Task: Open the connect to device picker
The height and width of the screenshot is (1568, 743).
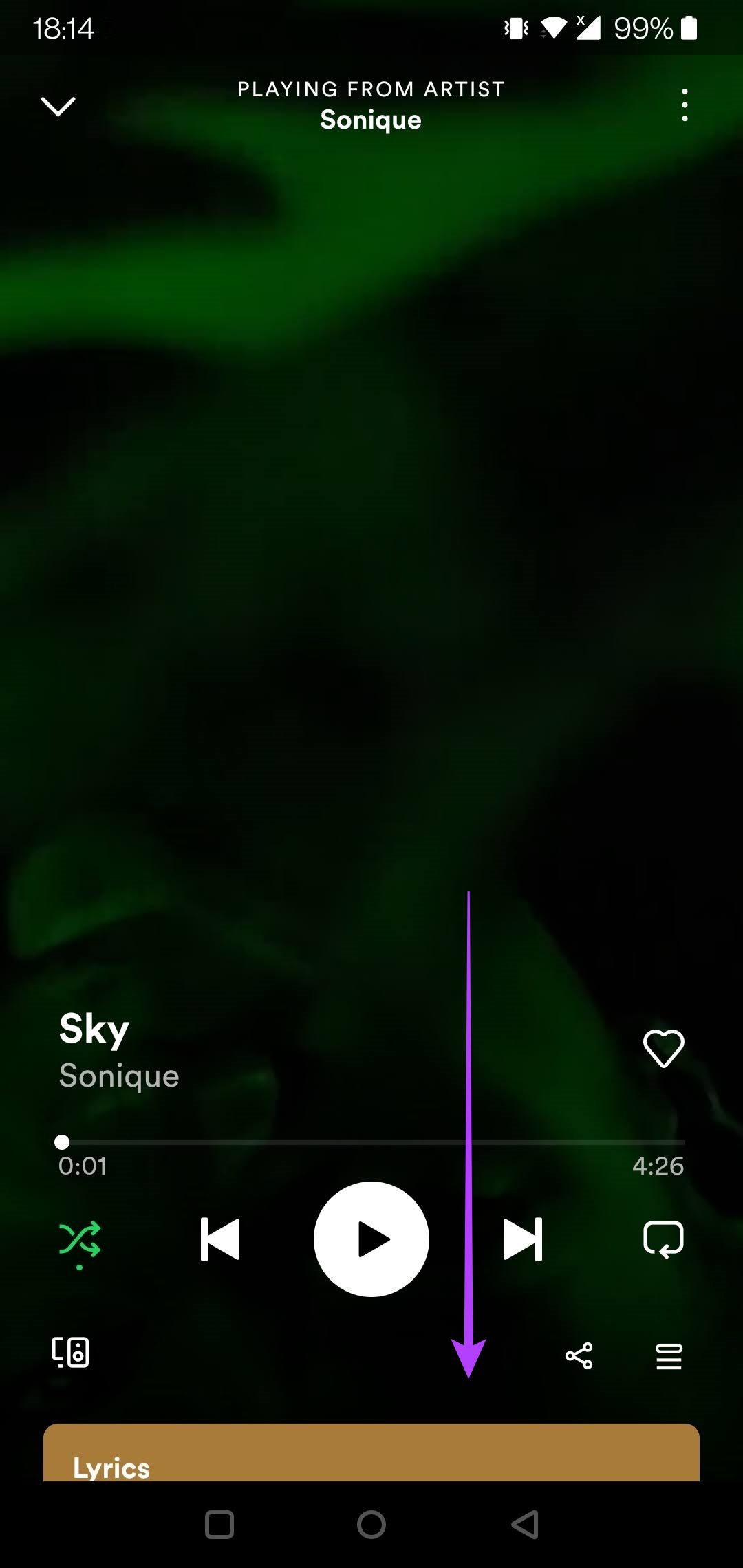Action: coord(71,1352)
